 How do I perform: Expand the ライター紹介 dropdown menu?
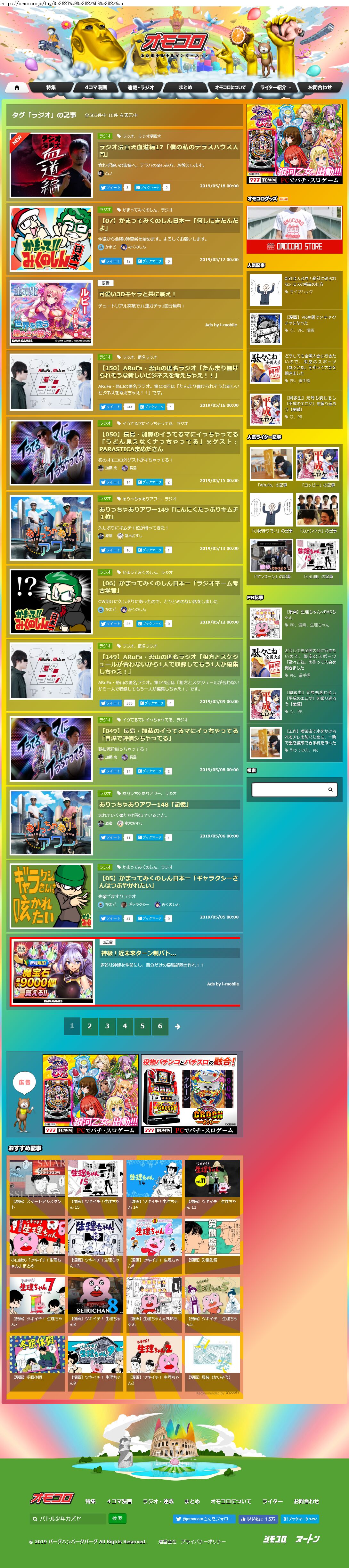(x=275, y=88)
